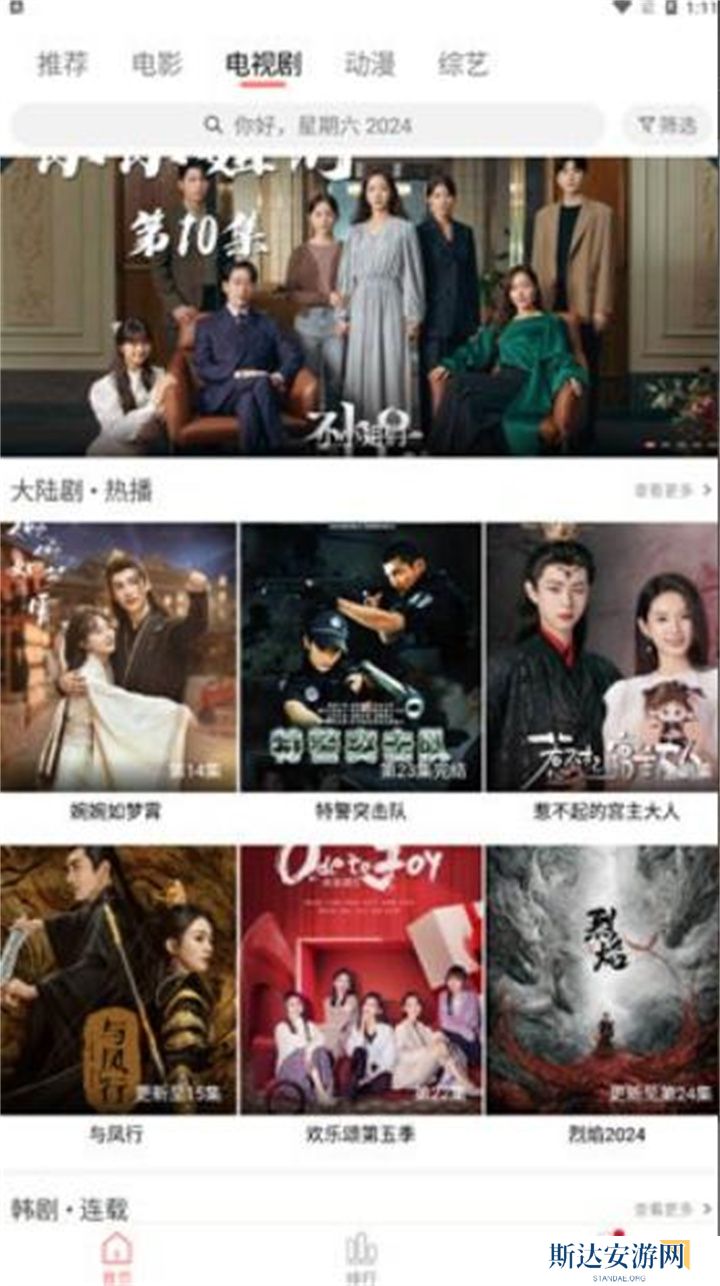Tap the search box 你好，星期六 2024
The height and width of the screenshot is (1286, 720).
click(308, 126)
